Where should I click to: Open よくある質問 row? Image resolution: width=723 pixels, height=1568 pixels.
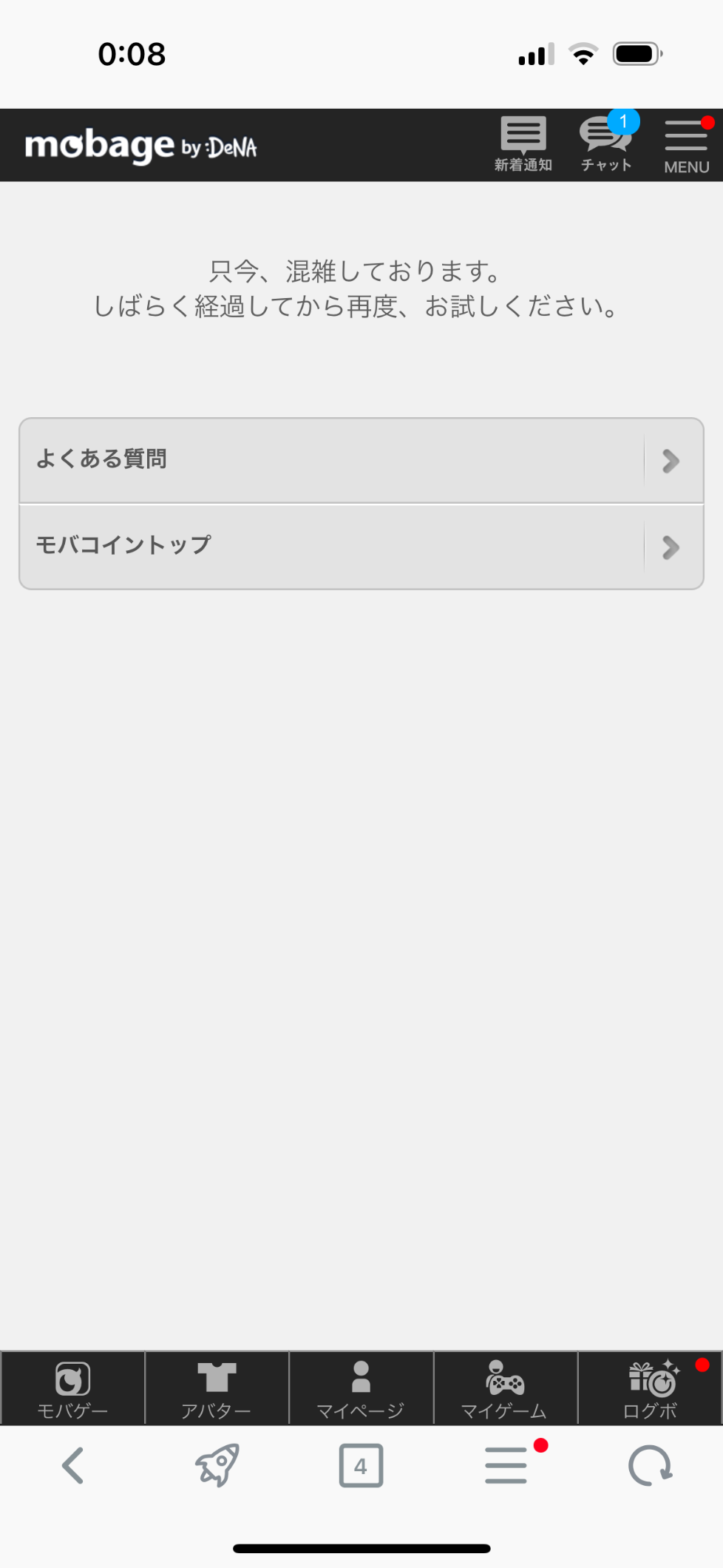361,460
